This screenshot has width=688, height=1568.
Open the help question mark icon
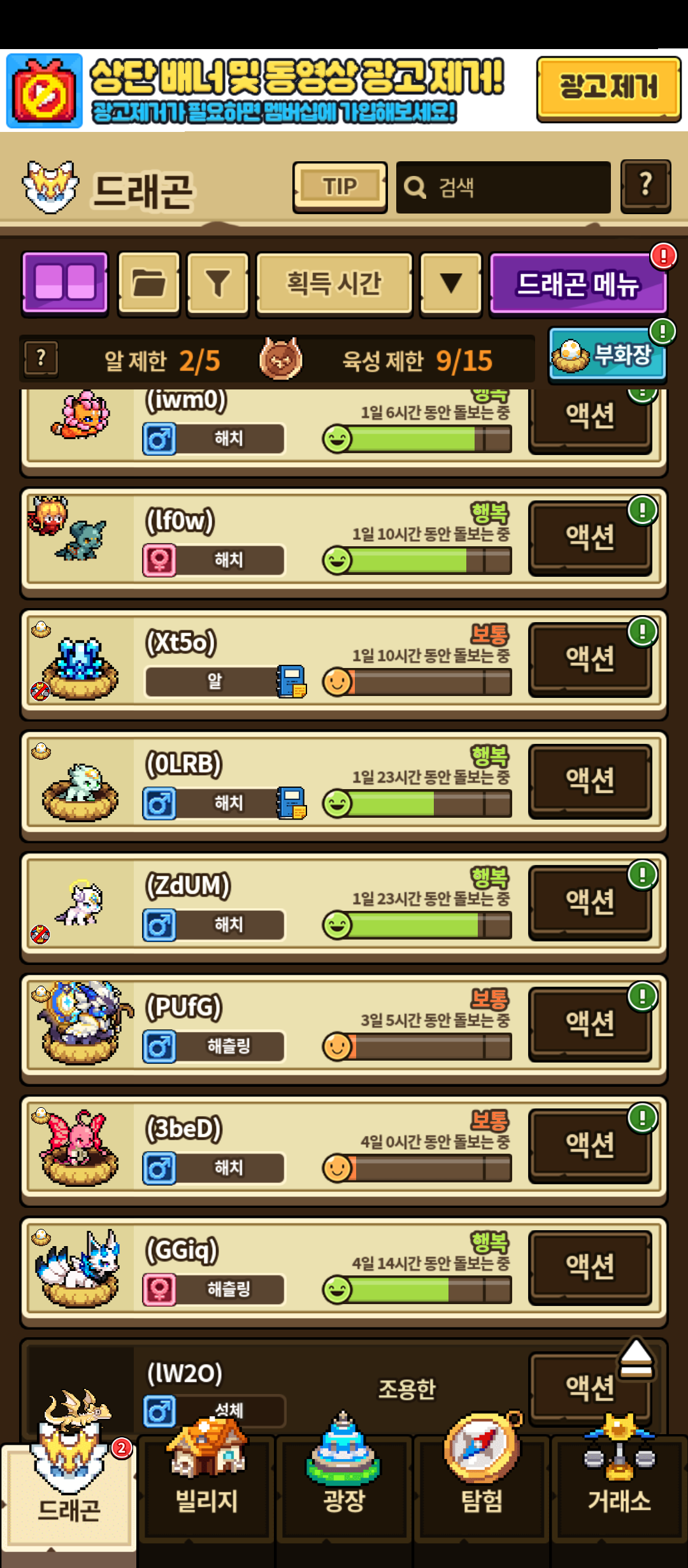click(645, 185)
